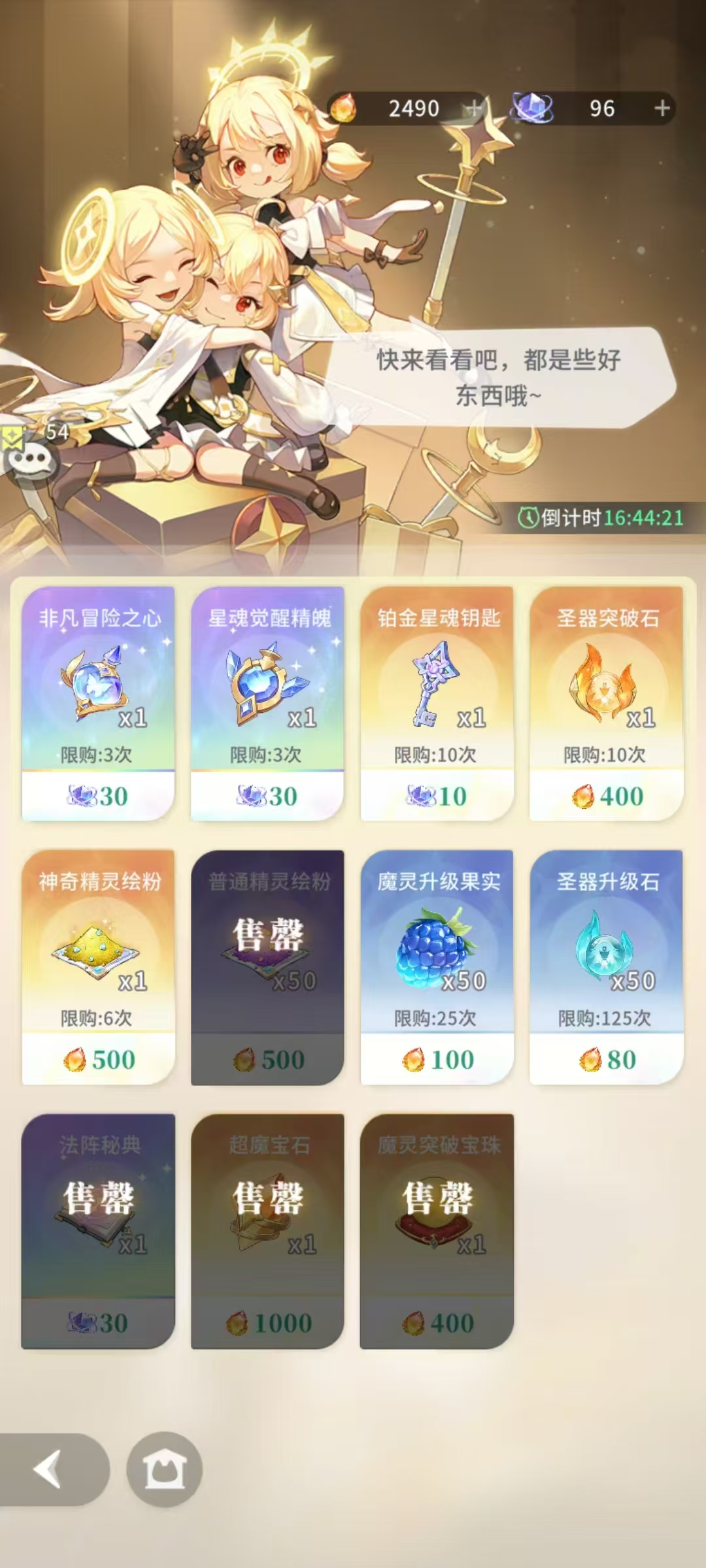Viewport: 706px width, 1568px height.
Task: View sold-out 魔灵突破宝珠 card
Action: coord(437,1231)
